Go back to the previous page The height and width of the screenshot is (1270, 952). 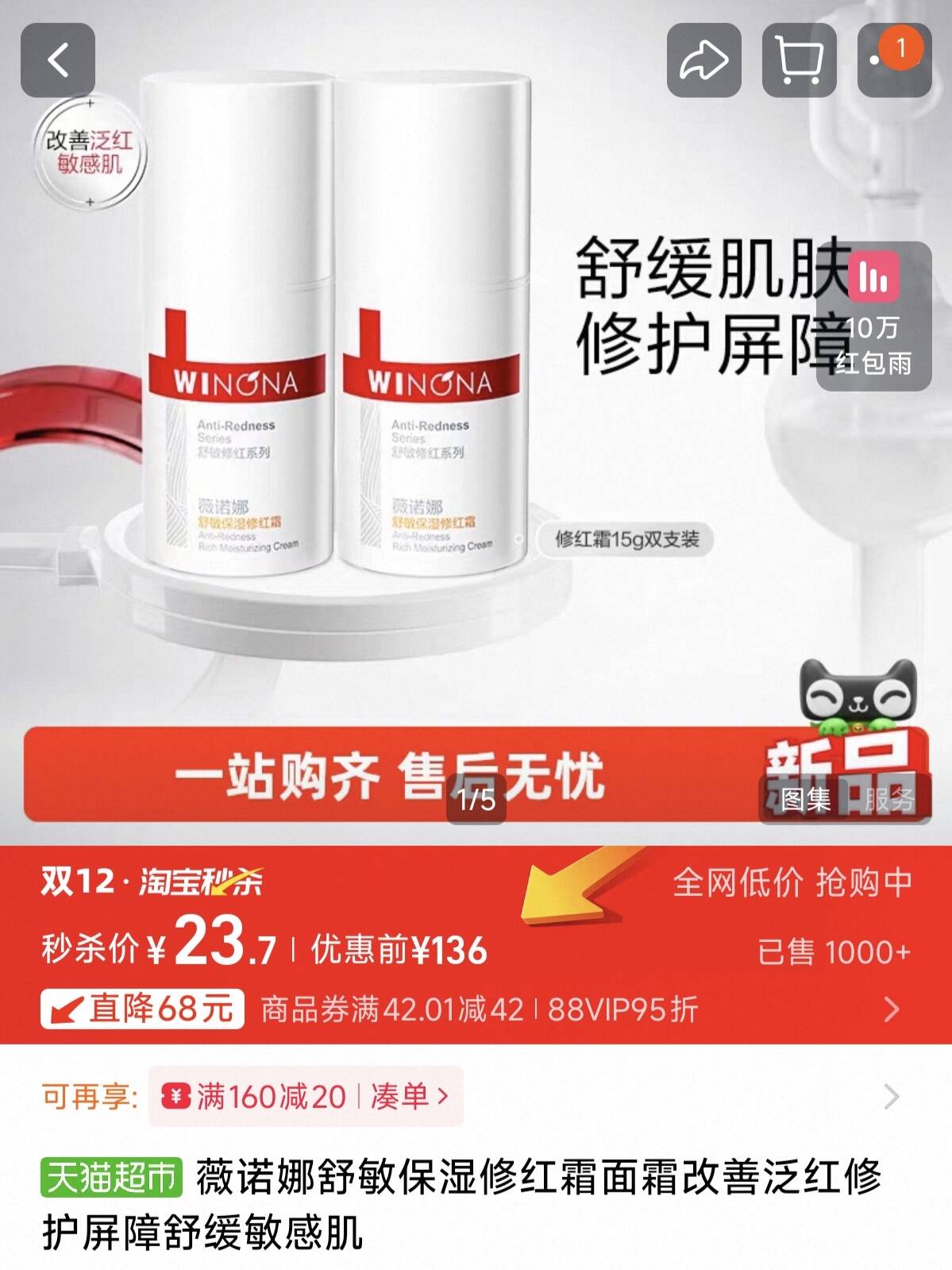[x=58, y=60]
